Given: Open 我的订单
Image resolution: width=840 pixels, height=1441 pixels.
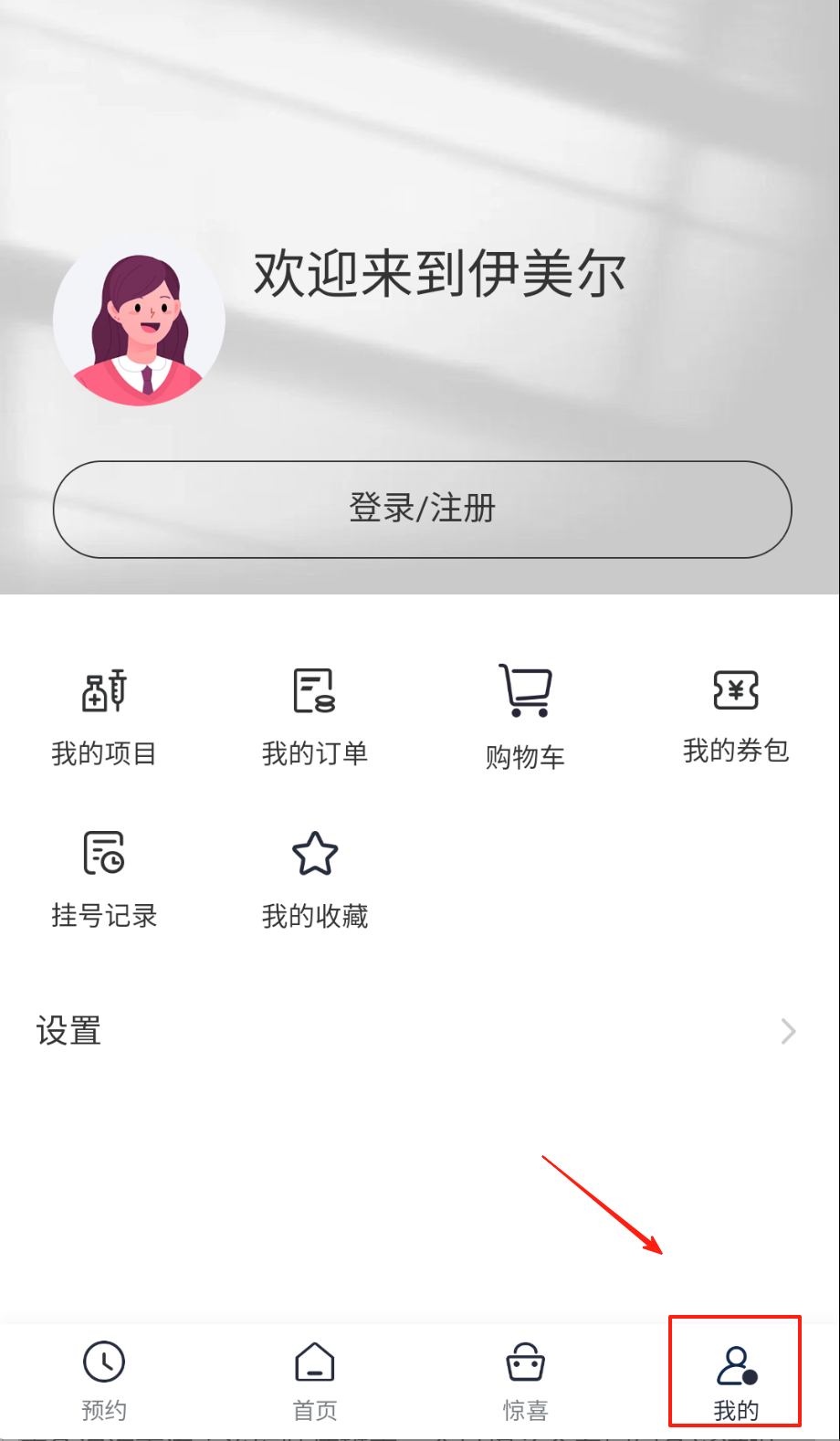Looking at the screenshot, I should [x=315, y=717].
